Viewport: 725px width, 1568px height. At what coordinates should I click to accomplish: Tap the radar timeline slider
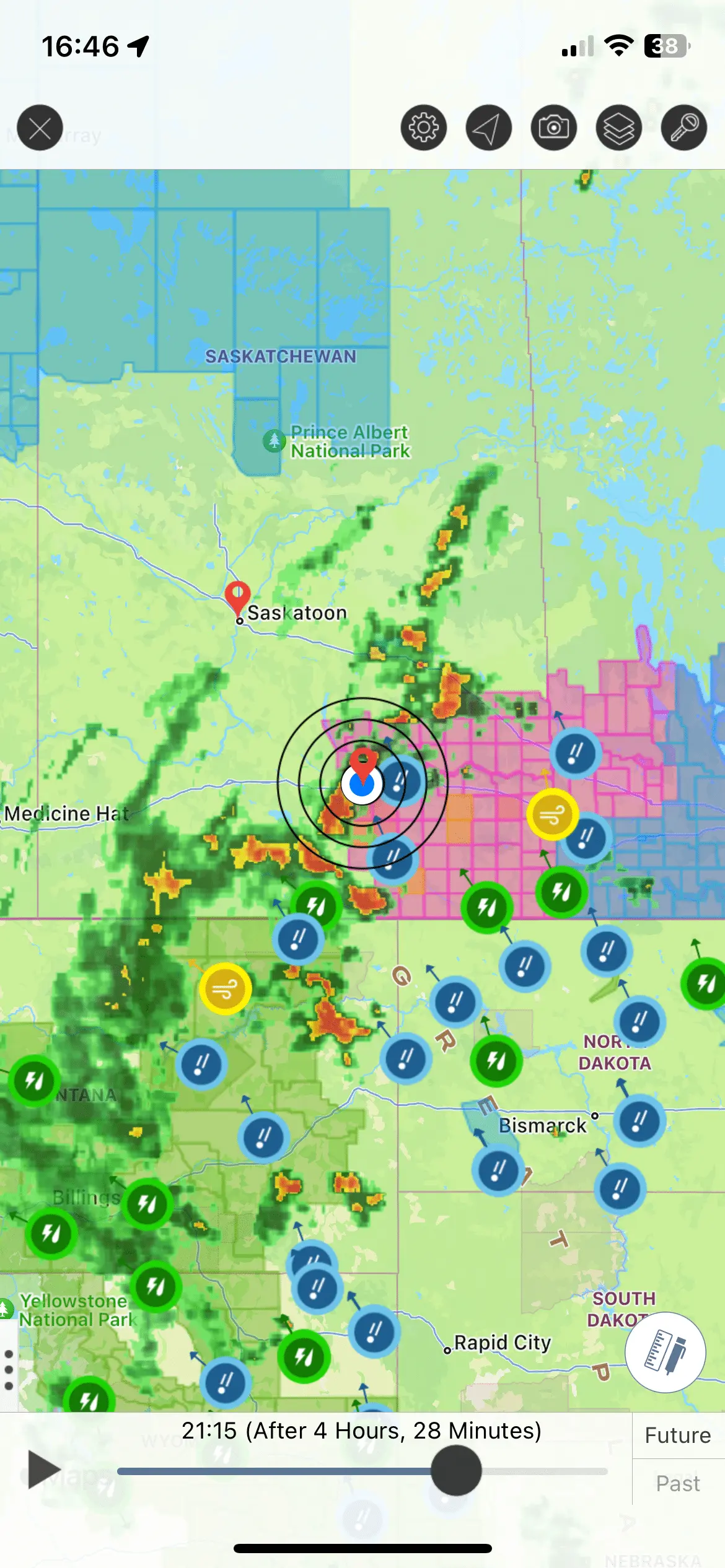[x=456, y=1471]
